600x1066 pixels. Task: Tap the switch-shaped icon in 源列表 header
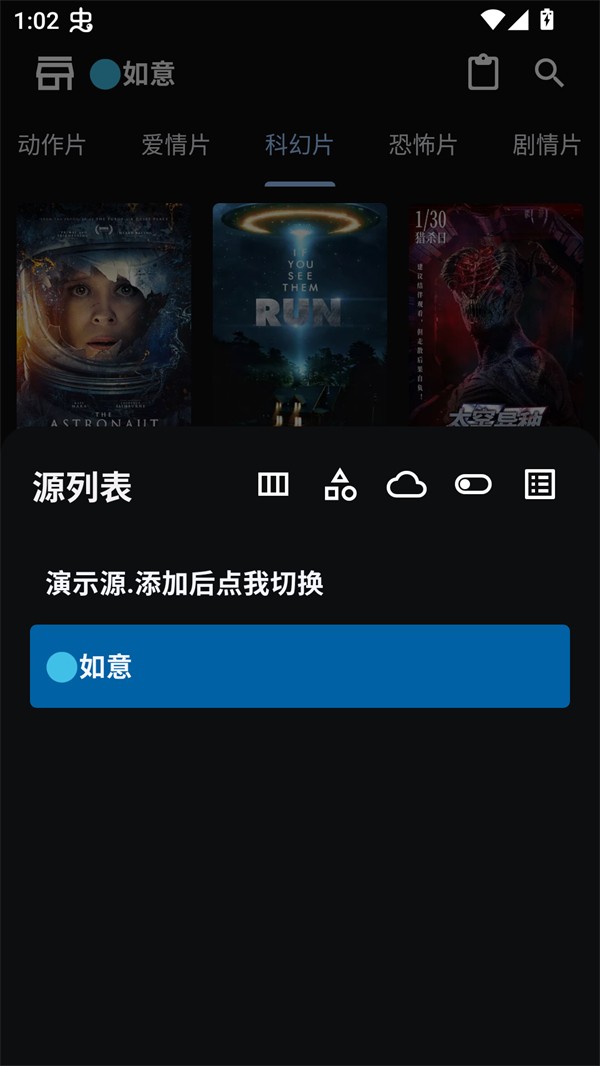tap(473, 485)
